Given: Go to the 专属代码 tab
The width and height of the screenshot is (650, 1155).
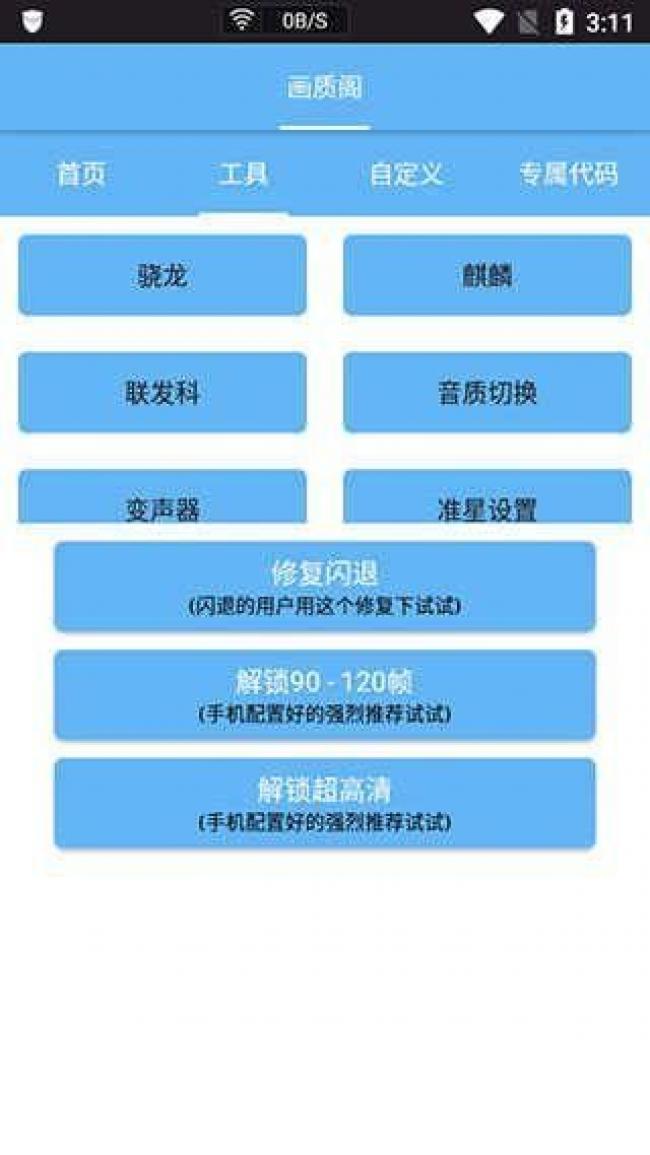Looking at the screenshot, I should [x=568, y=174].
